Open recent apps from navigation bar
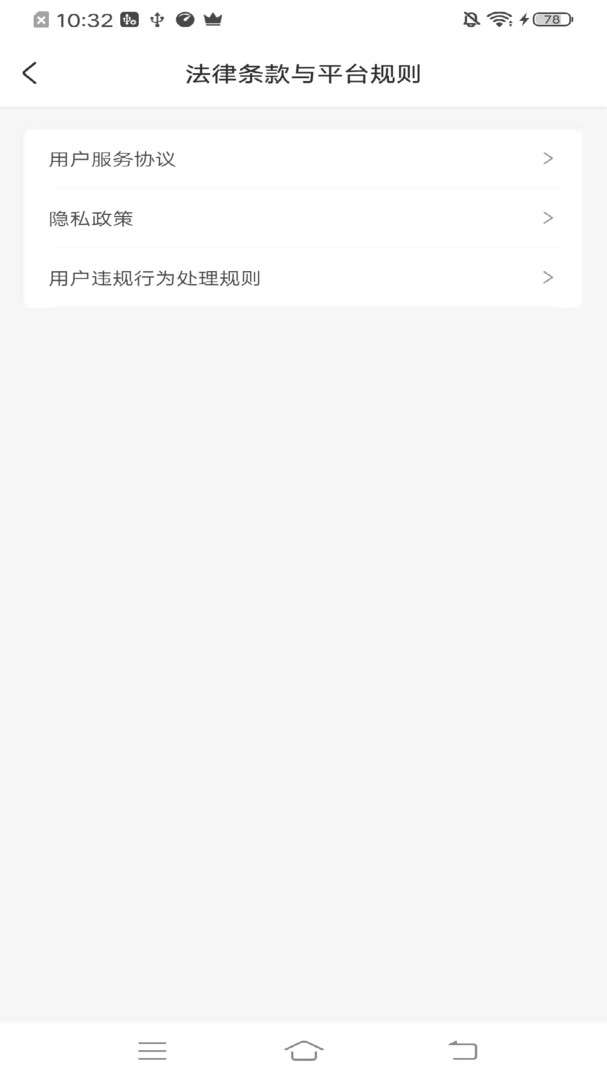The height and width of the screenshot is (1080, 607). (x=152, y=1050)
